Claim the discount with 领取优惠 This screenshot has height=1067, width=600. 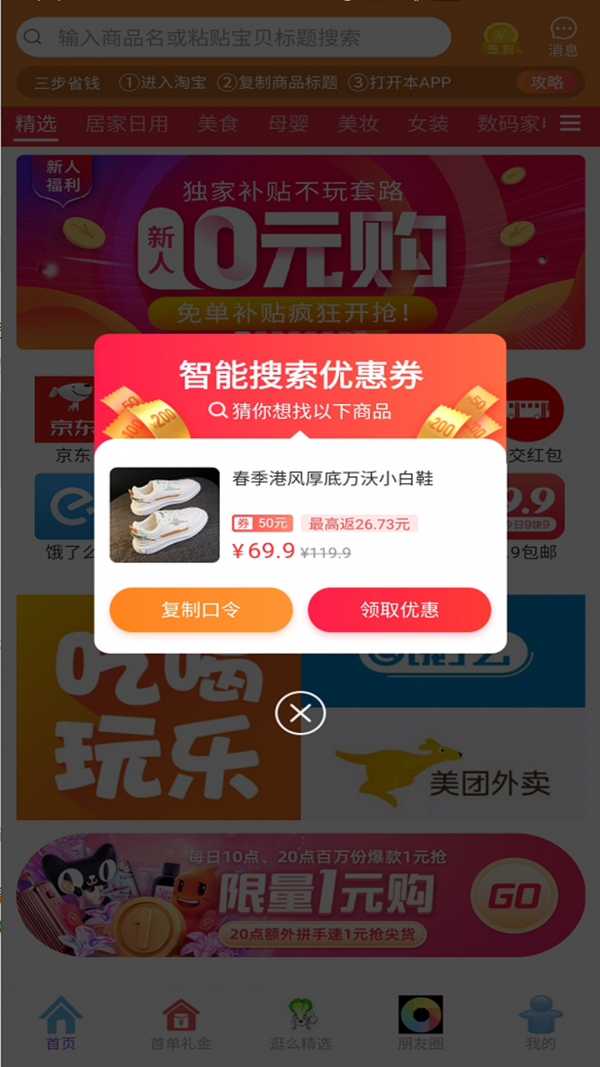point(399,610)
